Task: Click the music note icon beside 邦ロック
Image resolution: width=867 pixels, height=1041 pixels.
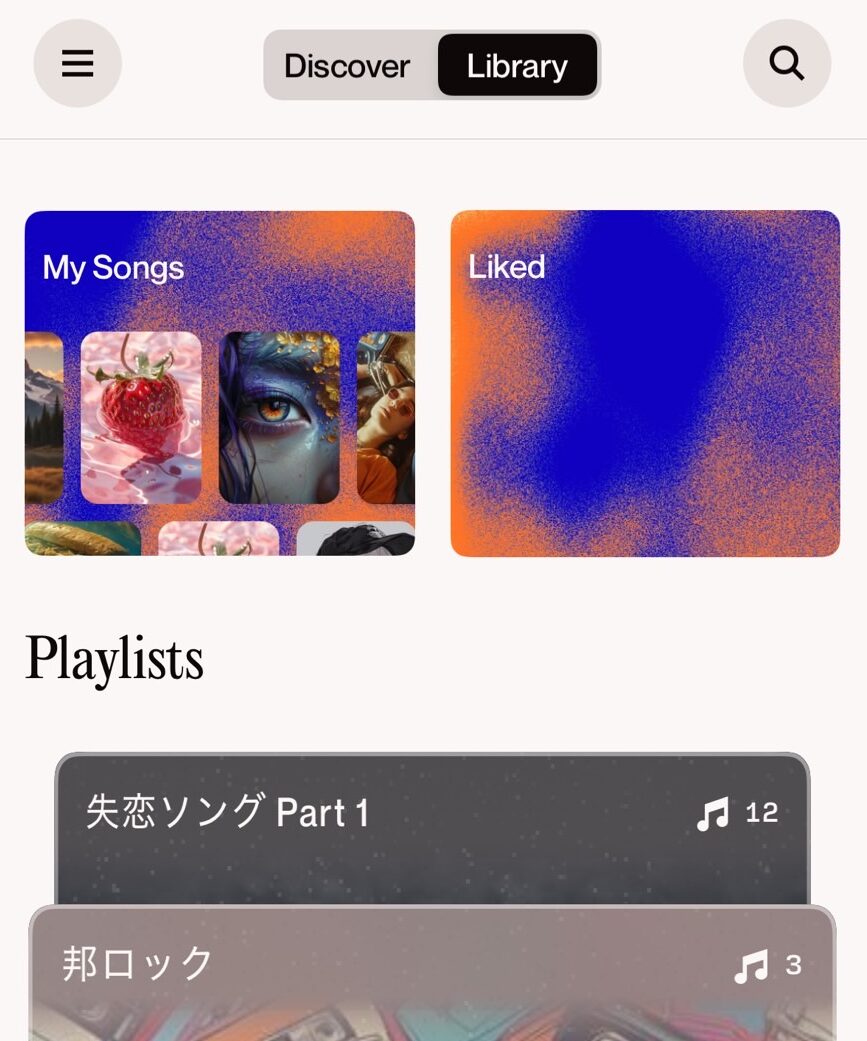Action: pyautogui.click(x=749, y=966)
